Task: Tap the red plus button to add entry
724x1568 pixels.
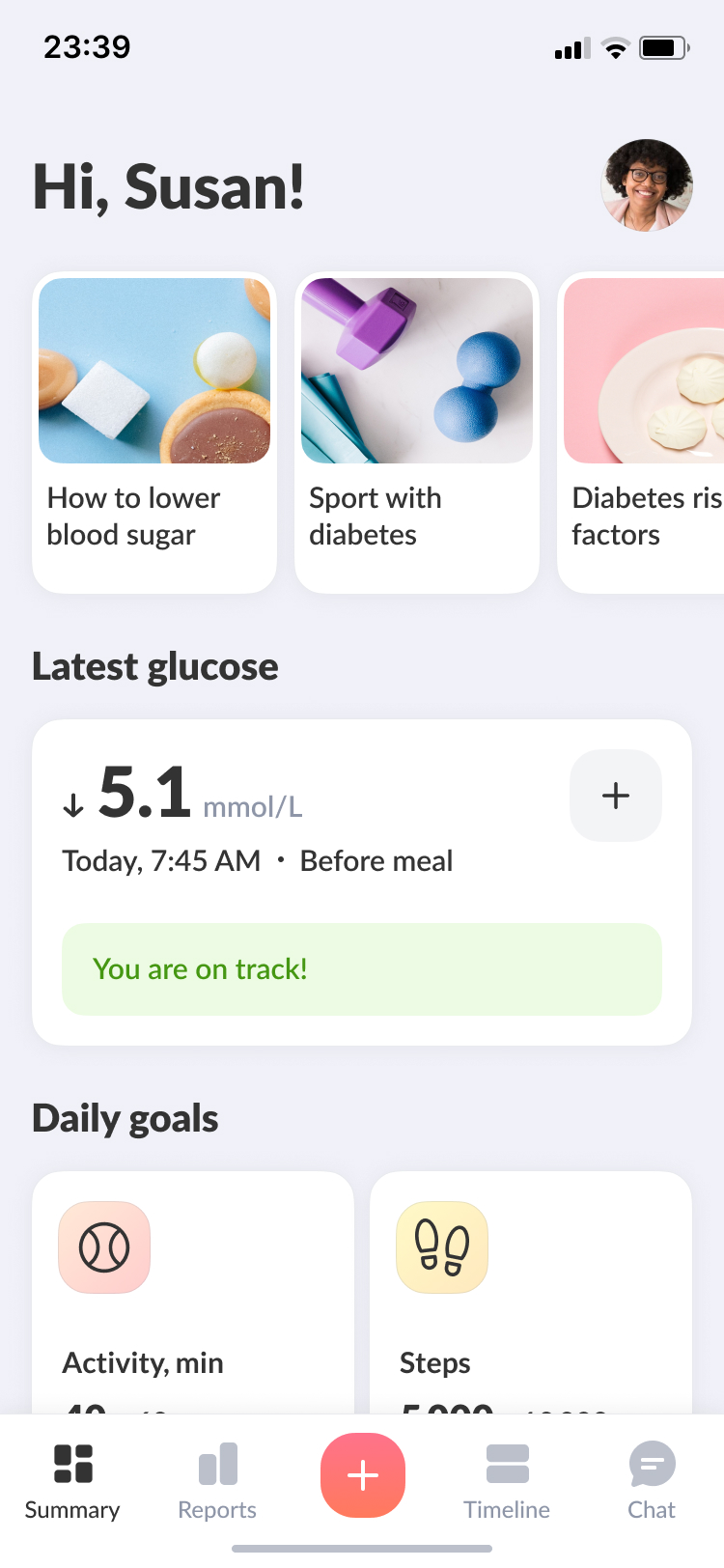Action: pos(362,1475)
